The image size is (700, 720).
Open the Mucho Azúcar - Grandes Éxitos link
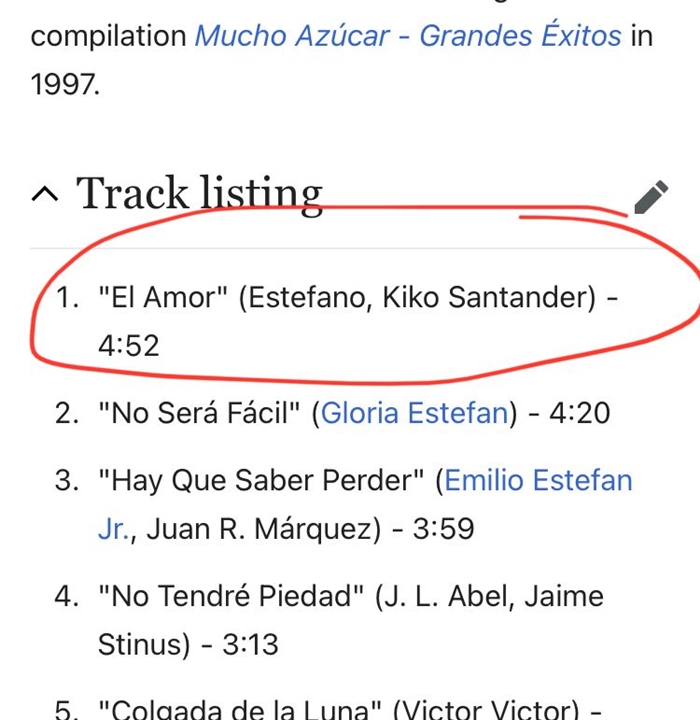407,37
